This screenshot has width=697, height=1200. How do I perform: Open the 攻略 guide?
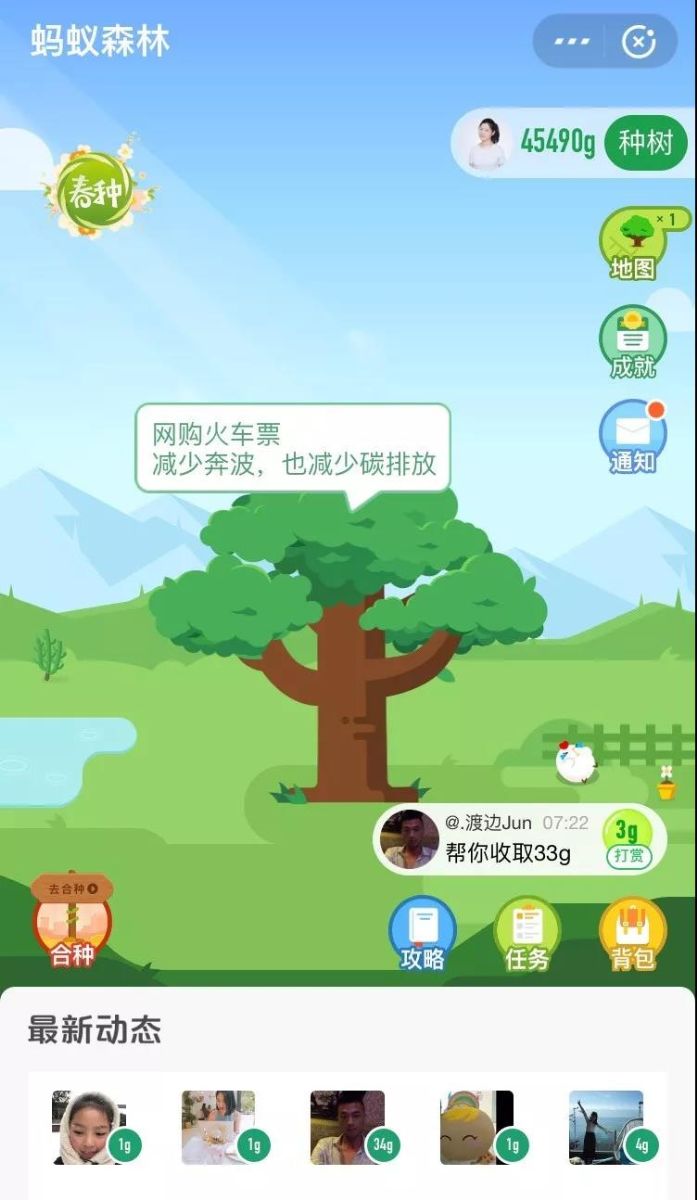[422, 933]
